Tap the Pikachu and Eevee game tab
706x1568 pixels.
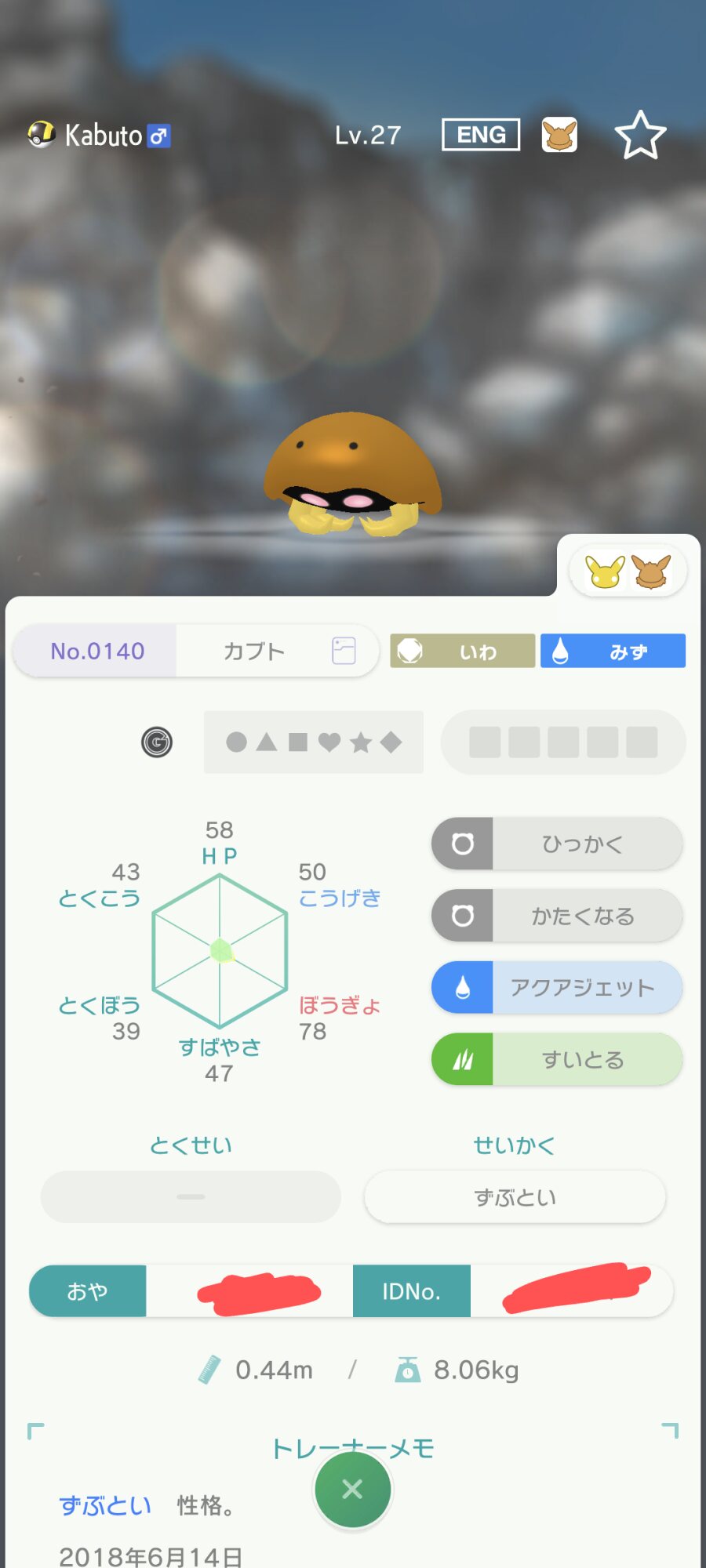pos(628,571)
